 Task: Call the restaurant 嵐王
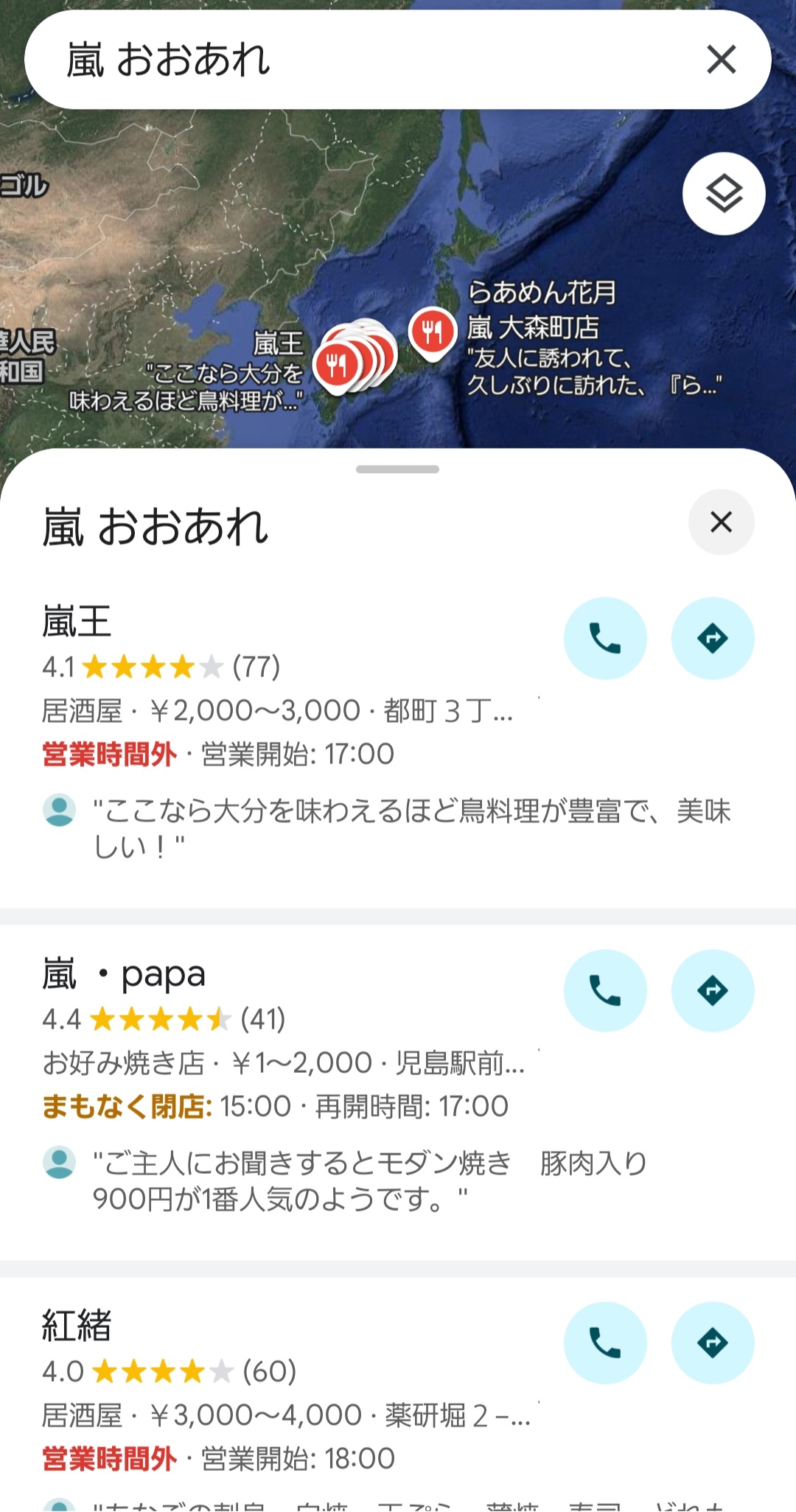tap(605, 638)
